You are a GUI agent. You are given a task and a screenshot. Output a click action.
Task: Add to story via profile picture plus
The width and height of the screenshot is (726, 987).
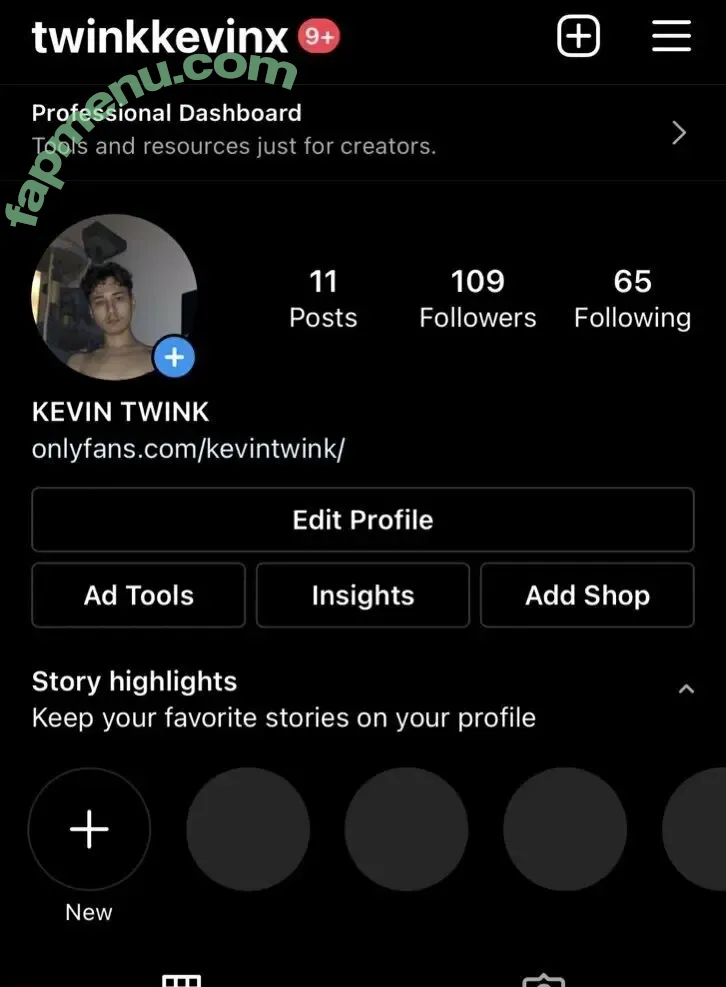coord(174,357)
